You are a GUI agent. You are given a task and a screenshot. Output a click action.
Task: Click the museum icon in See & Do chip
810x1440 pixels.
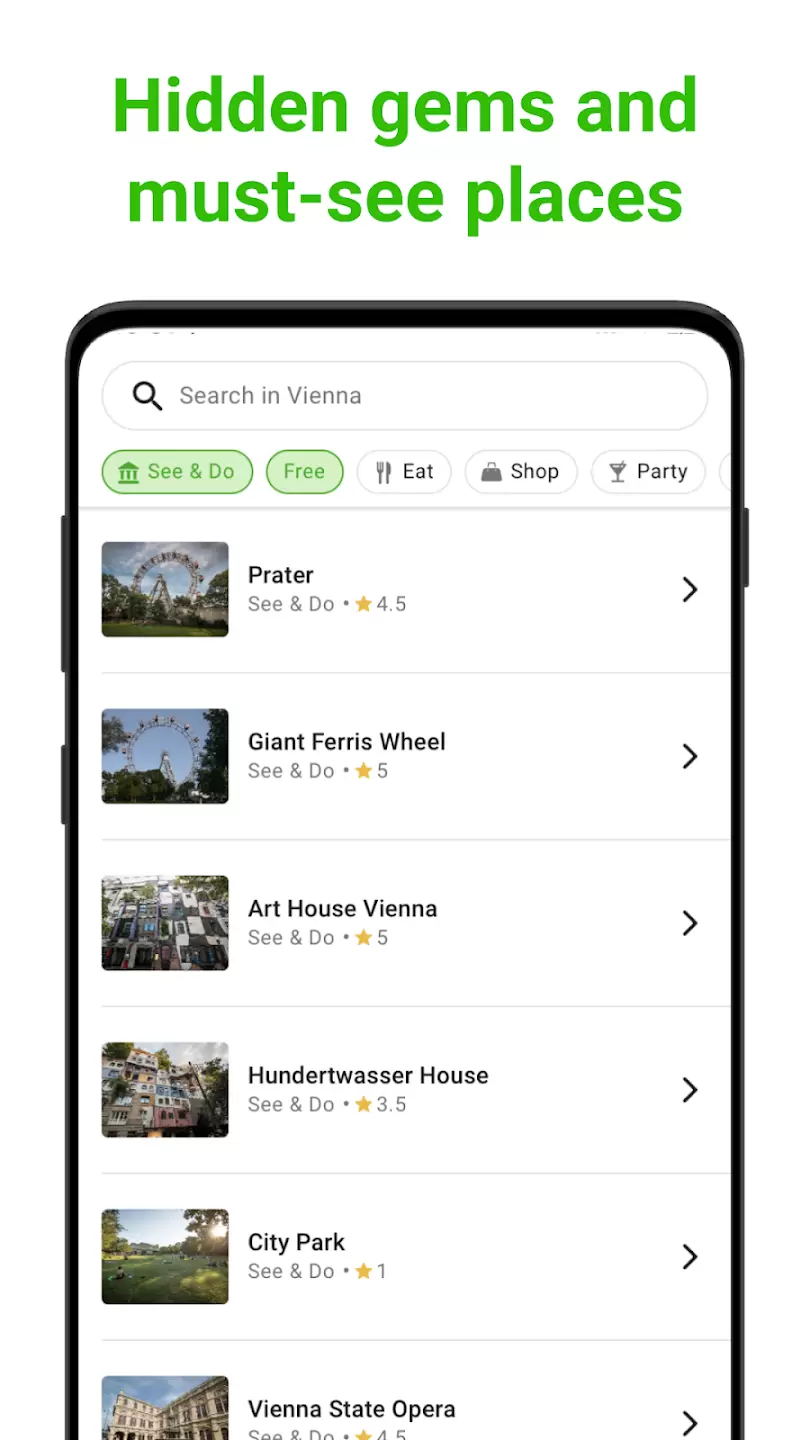point(128,471)
